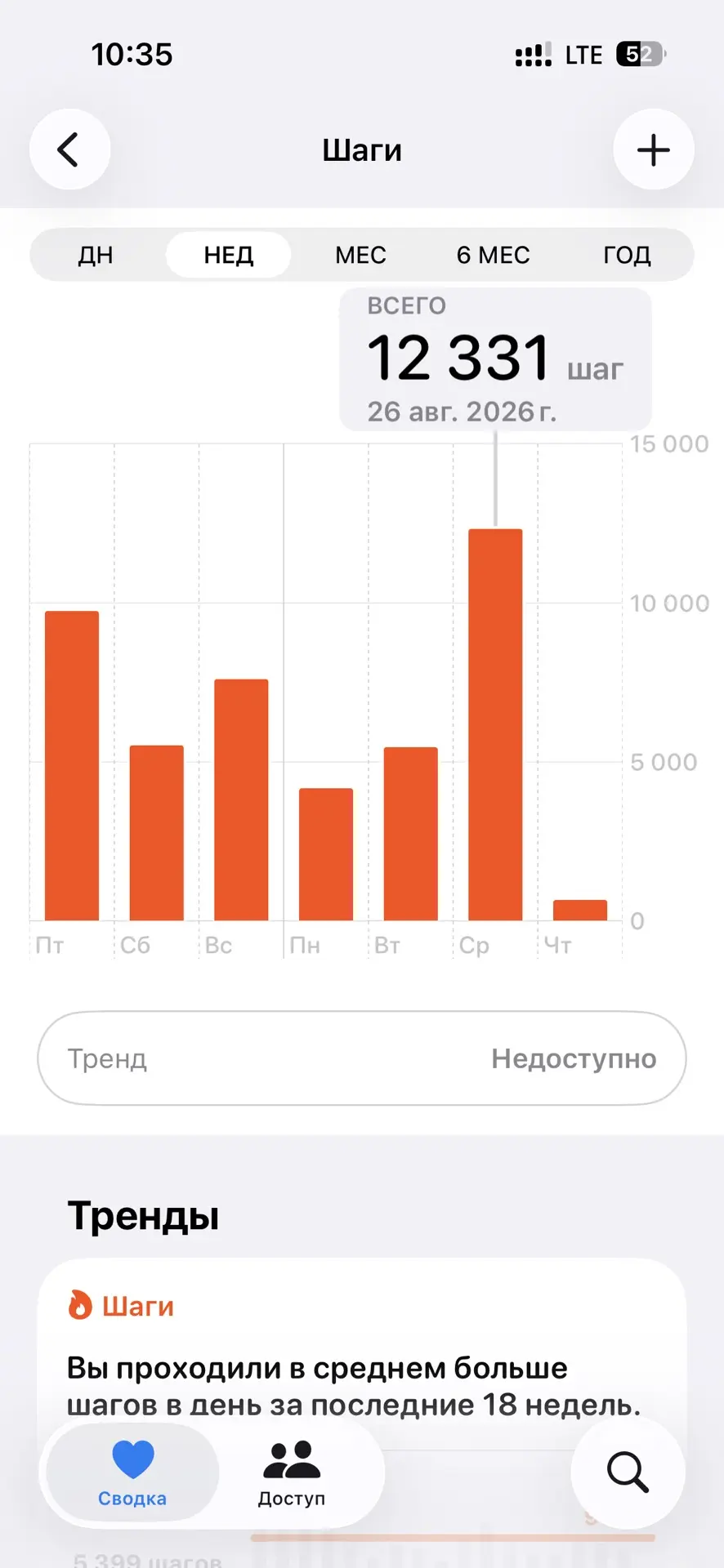Switch to the Доступ tab
The image size is (724, 1568).
pos(292,1473)
